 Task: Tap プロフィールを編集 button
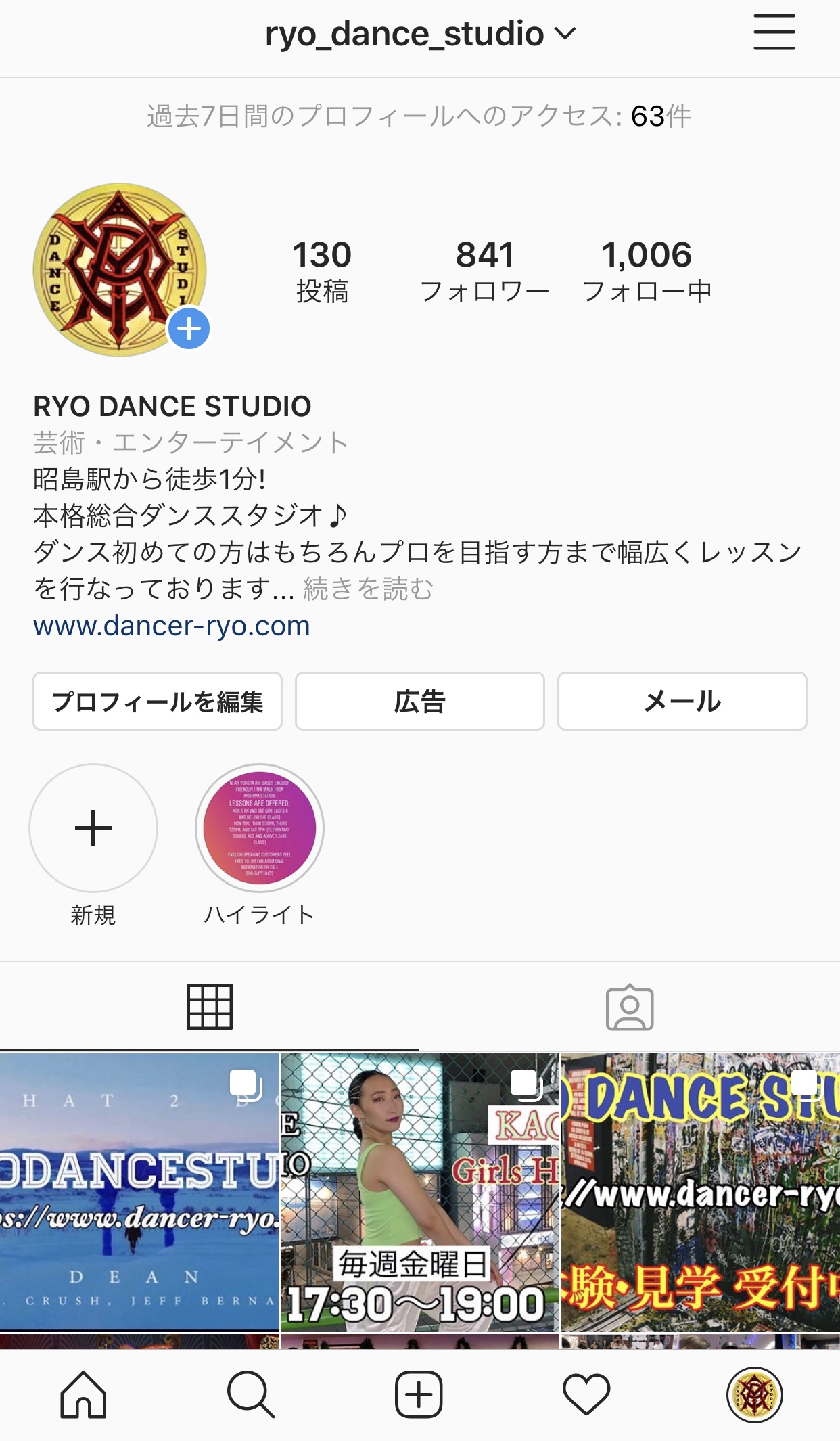[x=158, y=701]
